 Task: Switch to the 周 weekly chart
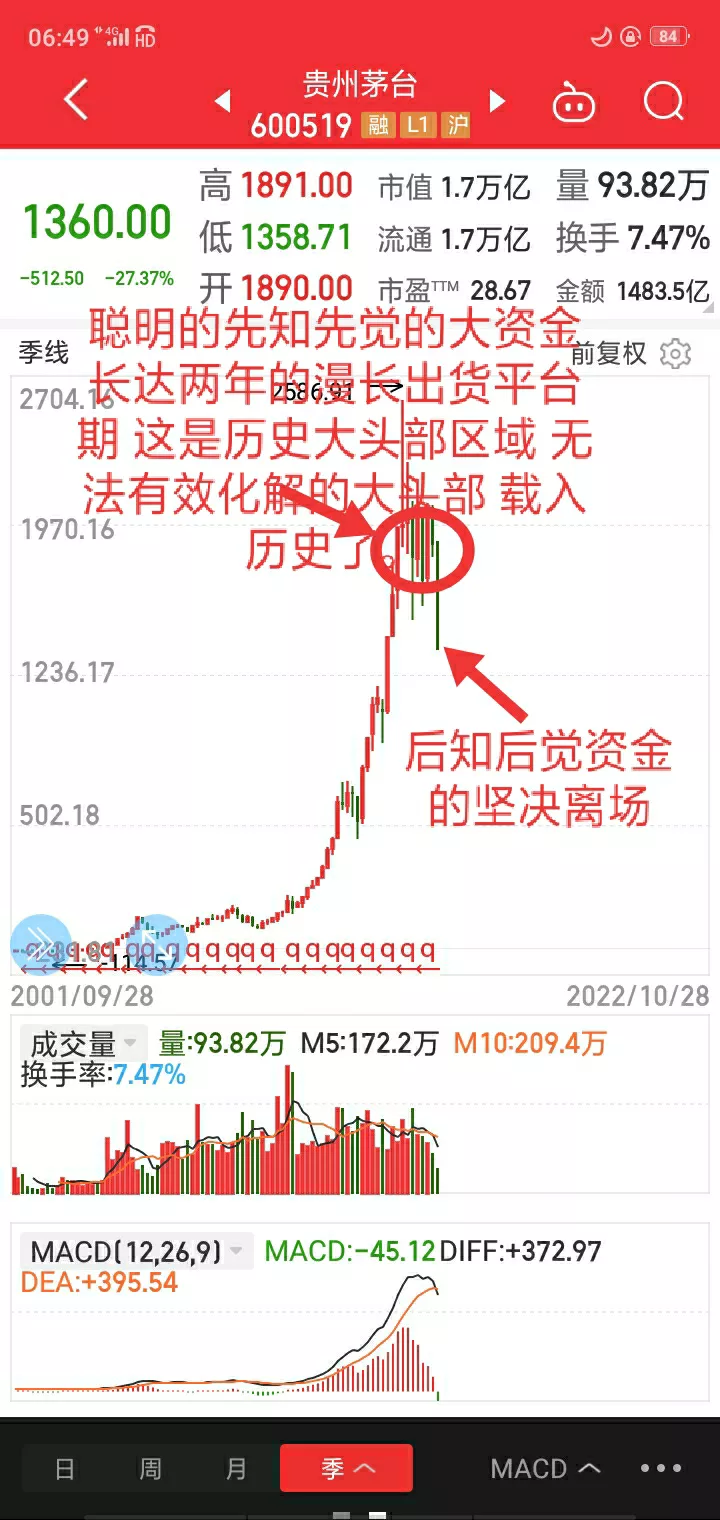click(150, 1468)
